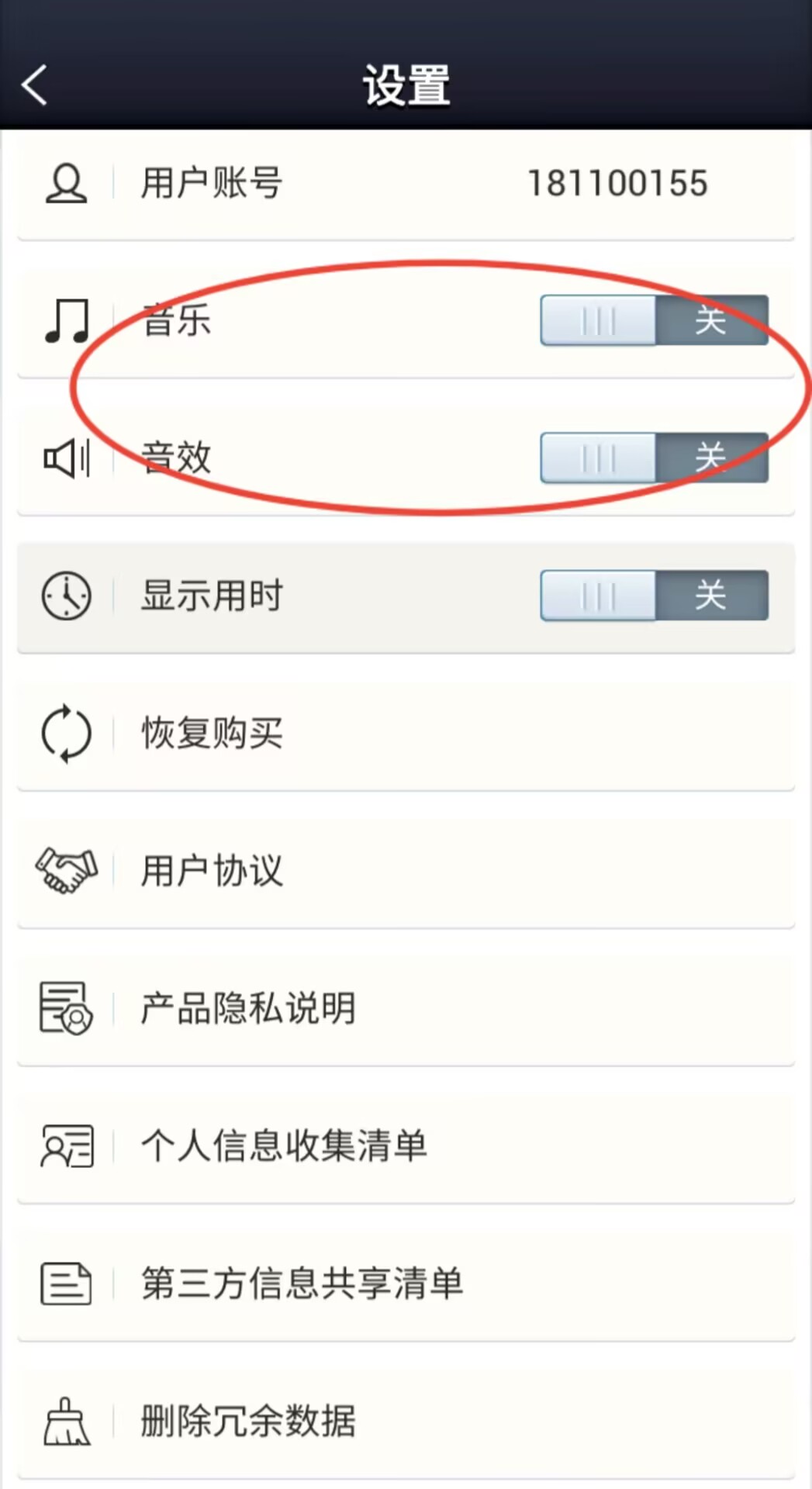The height and width of the screenshot is (1489, 812).
Task: Go back from the 设置 screen
Action: 35,85
